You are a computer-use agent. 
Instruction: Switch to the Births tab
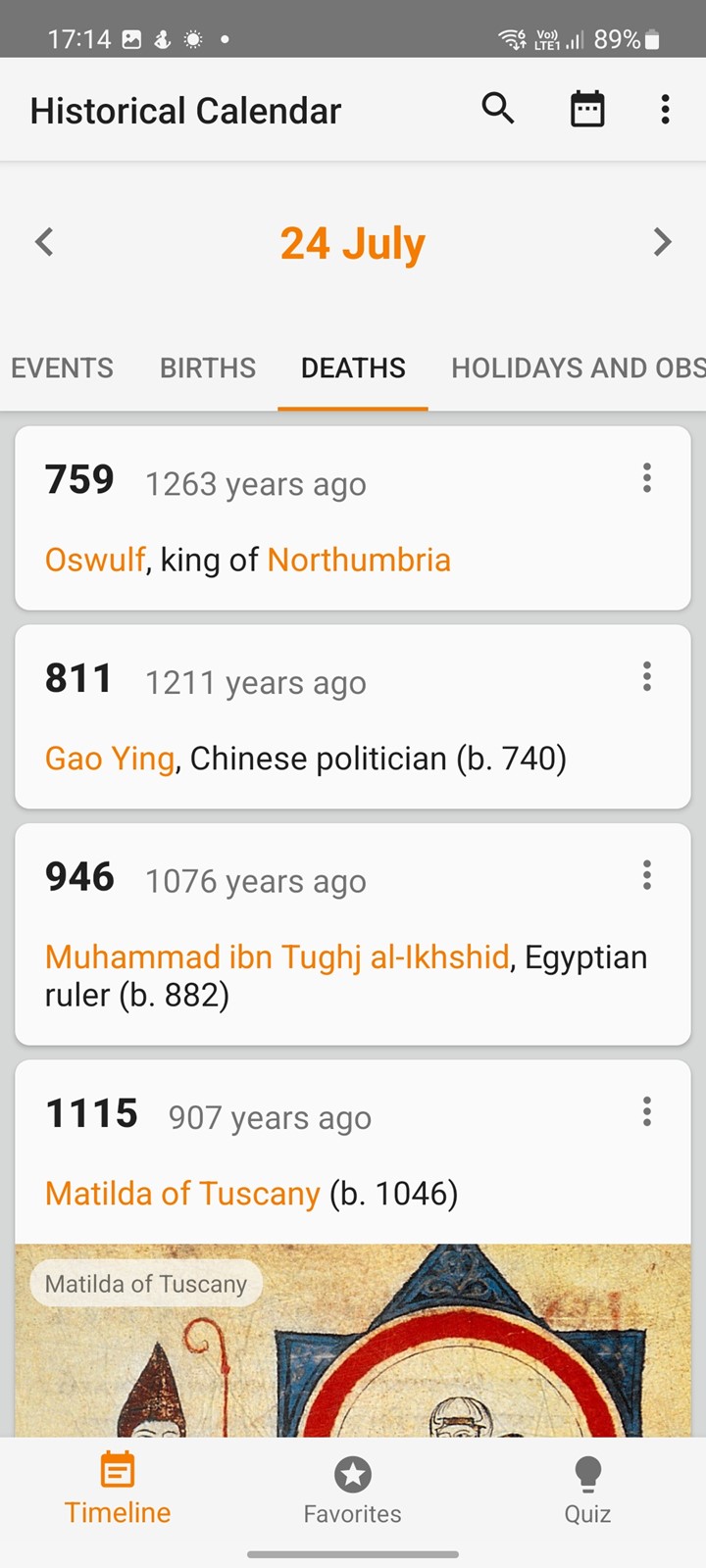click(x=208, y=367)
